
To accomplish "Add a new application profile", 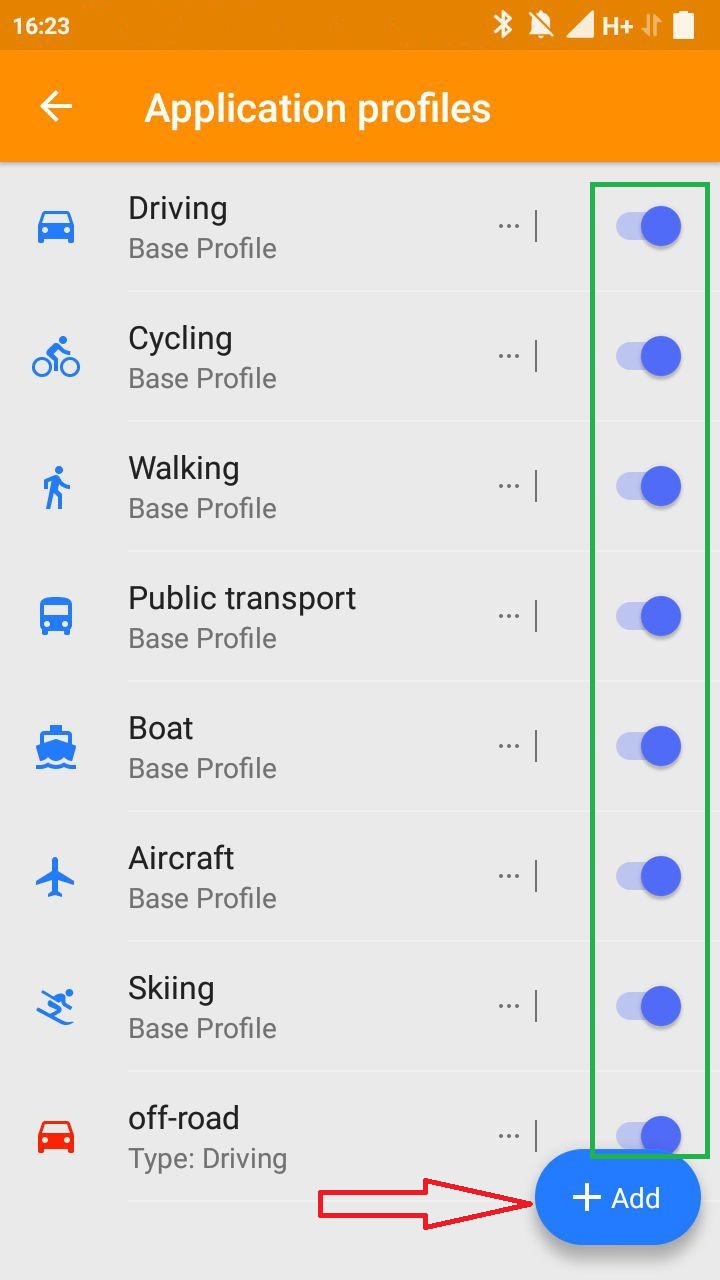I will click(617, 1197).
